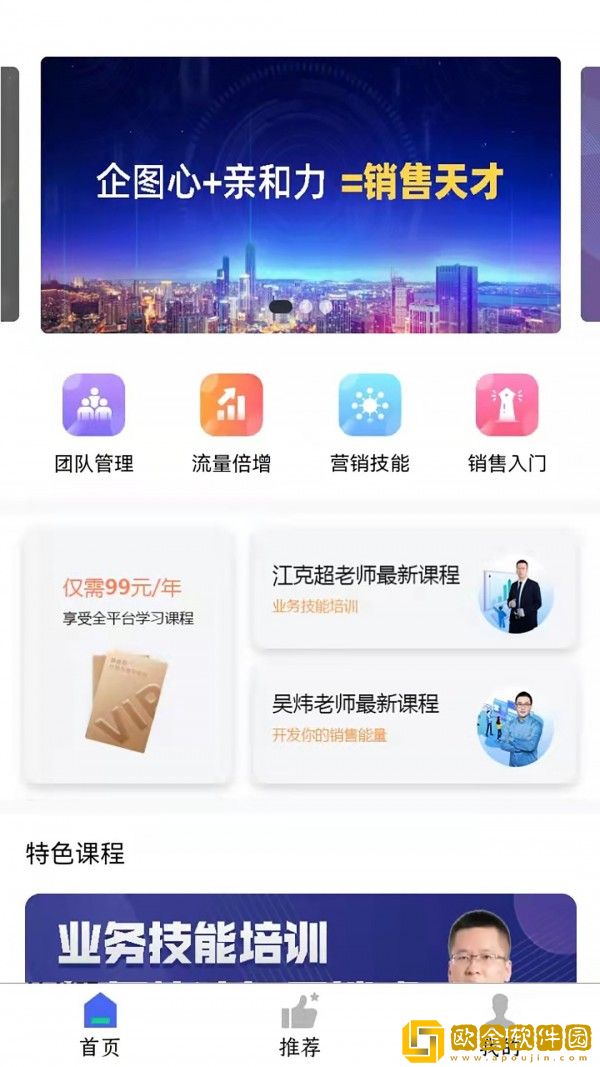Switch to the 首页 tab
This screenshot has height=1067, width=600.
coord(100,1025)
